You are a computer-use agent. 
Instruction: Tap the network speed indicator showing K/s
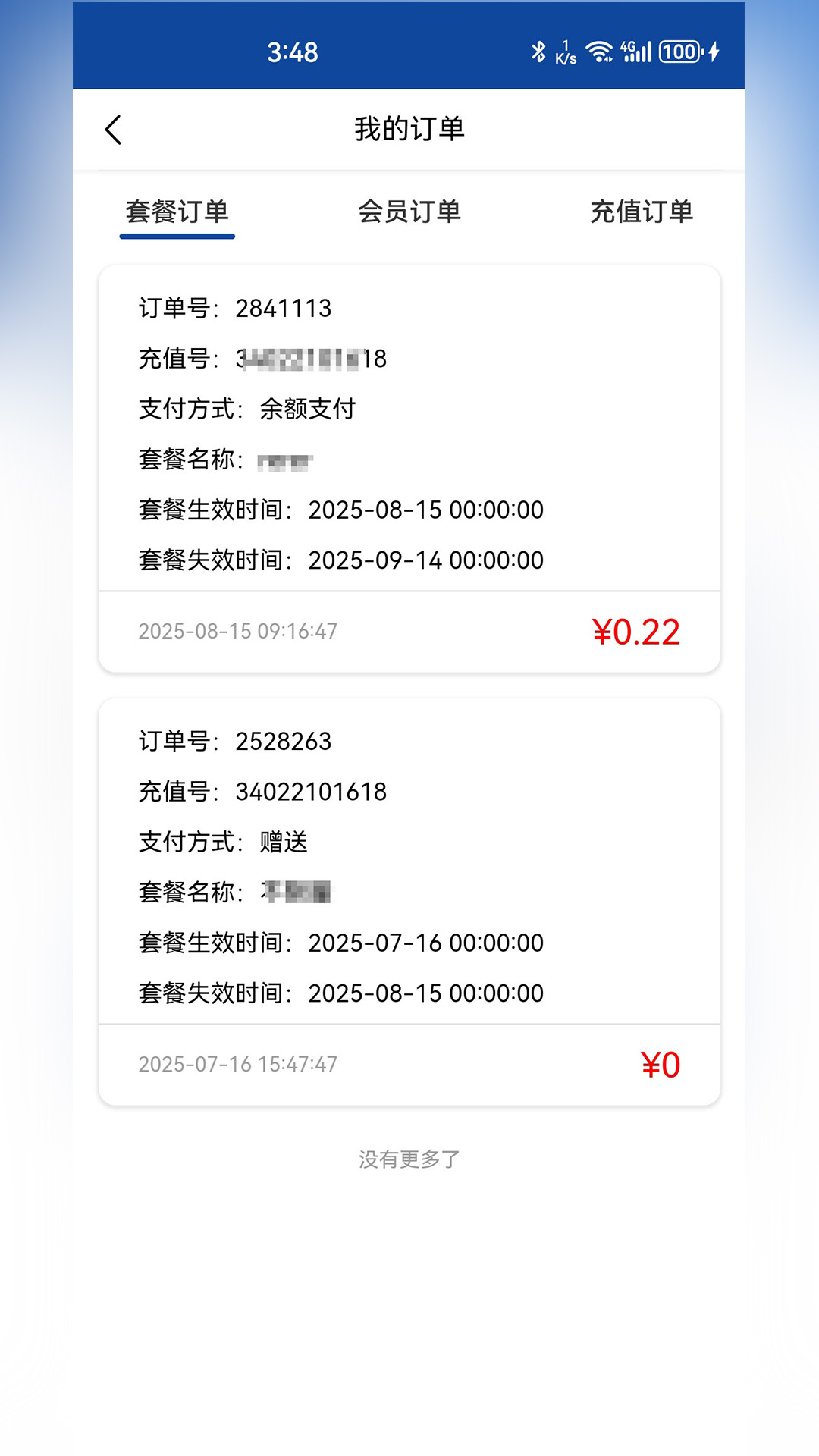[x=566, y=51]
